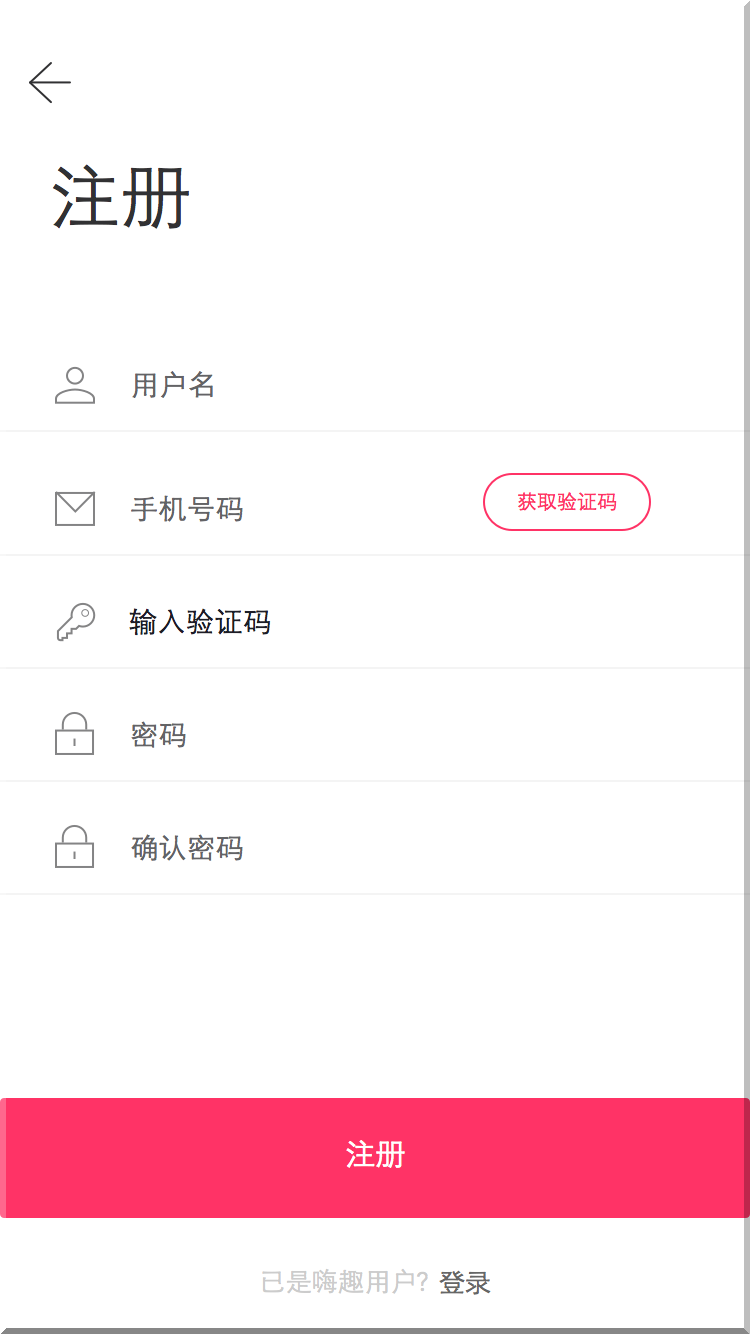This screenshot has width=750, height=1334.
Task: Go back using the arrow icon
Action: click(x=50, y=82)
